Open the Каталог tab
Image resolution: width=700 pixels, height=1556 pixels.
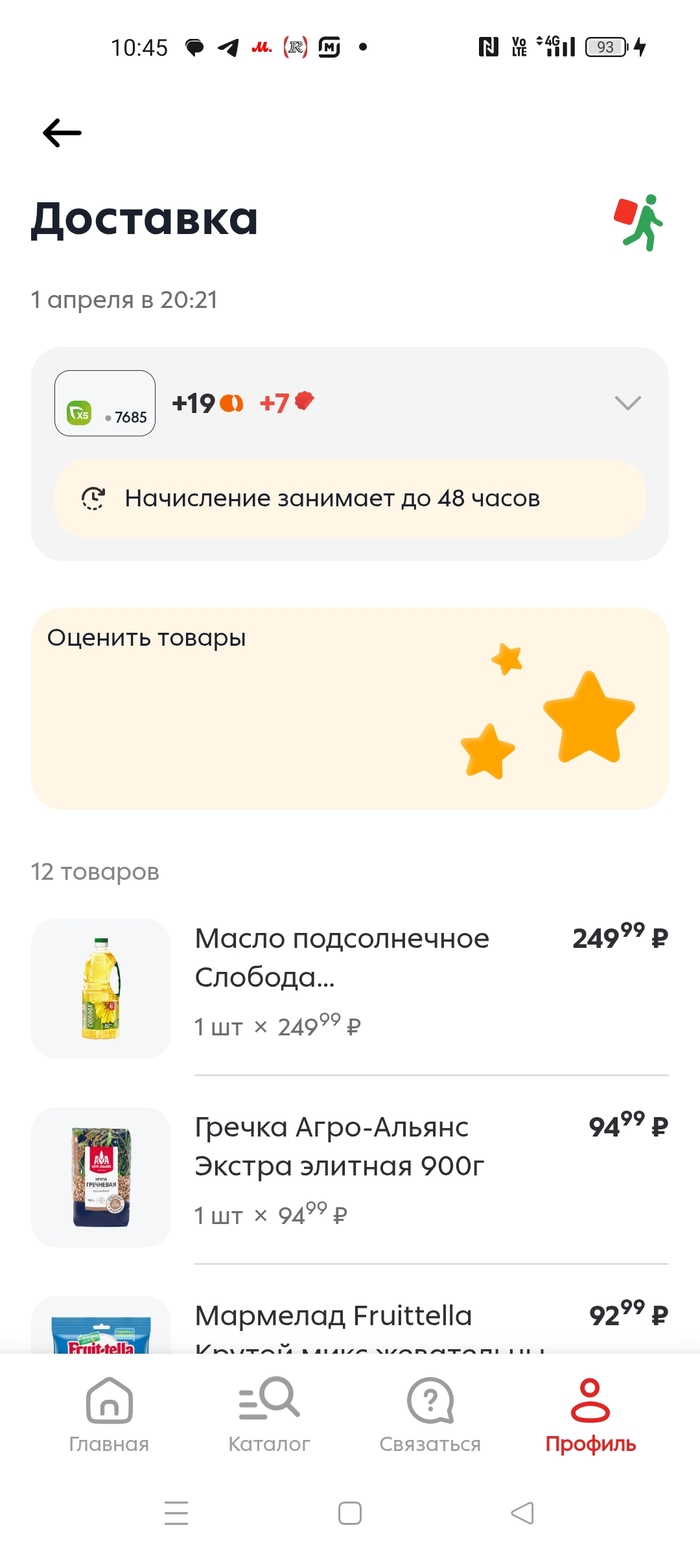point(269,1414)
